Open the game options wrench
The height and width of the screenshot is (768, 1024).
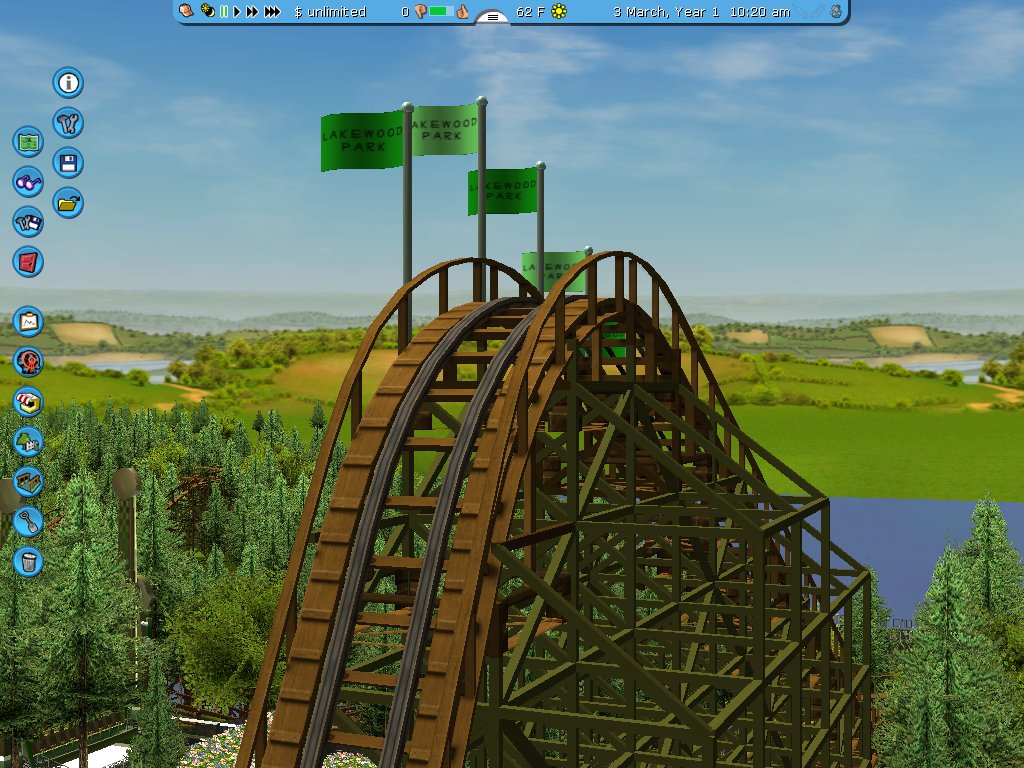pos(68,123)
